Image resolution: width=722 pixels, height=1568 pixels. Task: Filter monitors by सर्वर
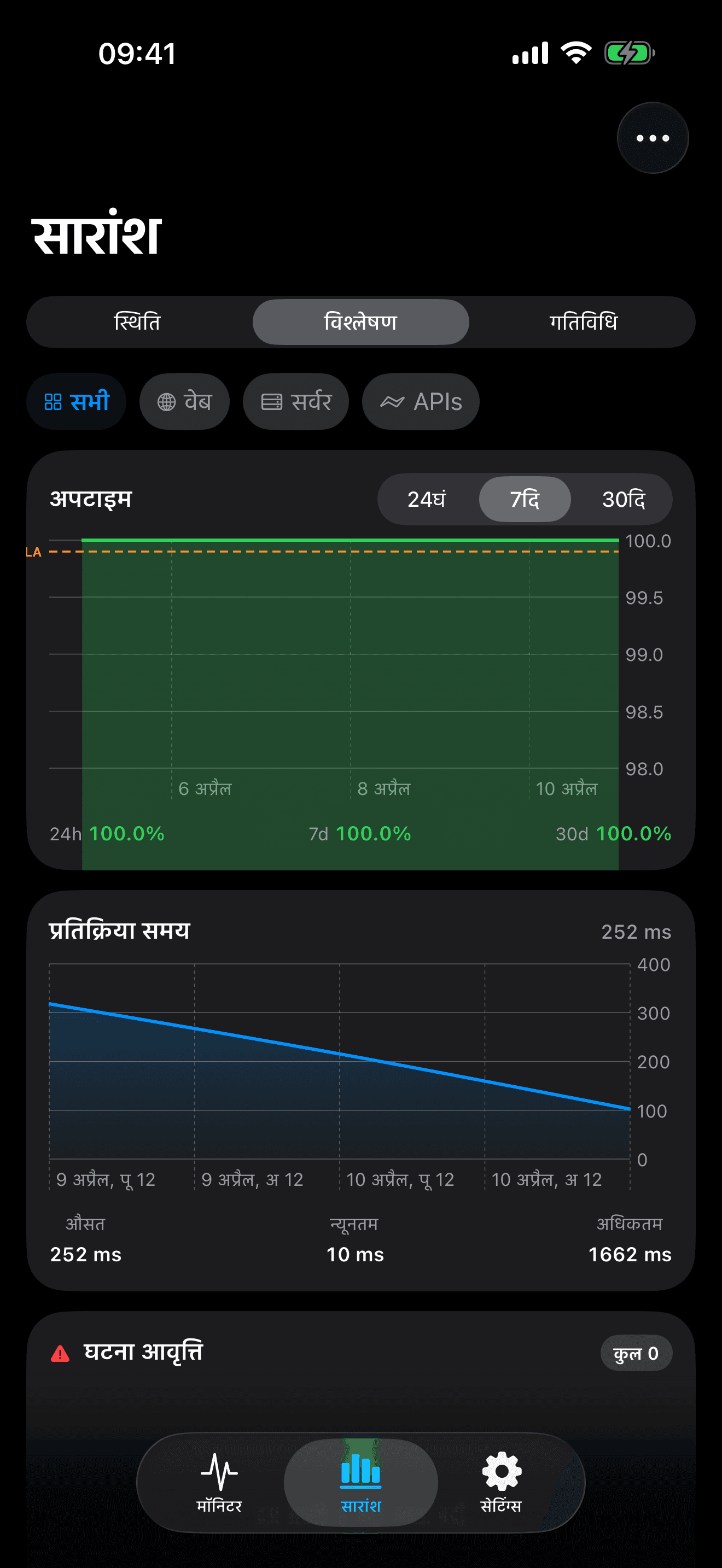pos(296,402)
